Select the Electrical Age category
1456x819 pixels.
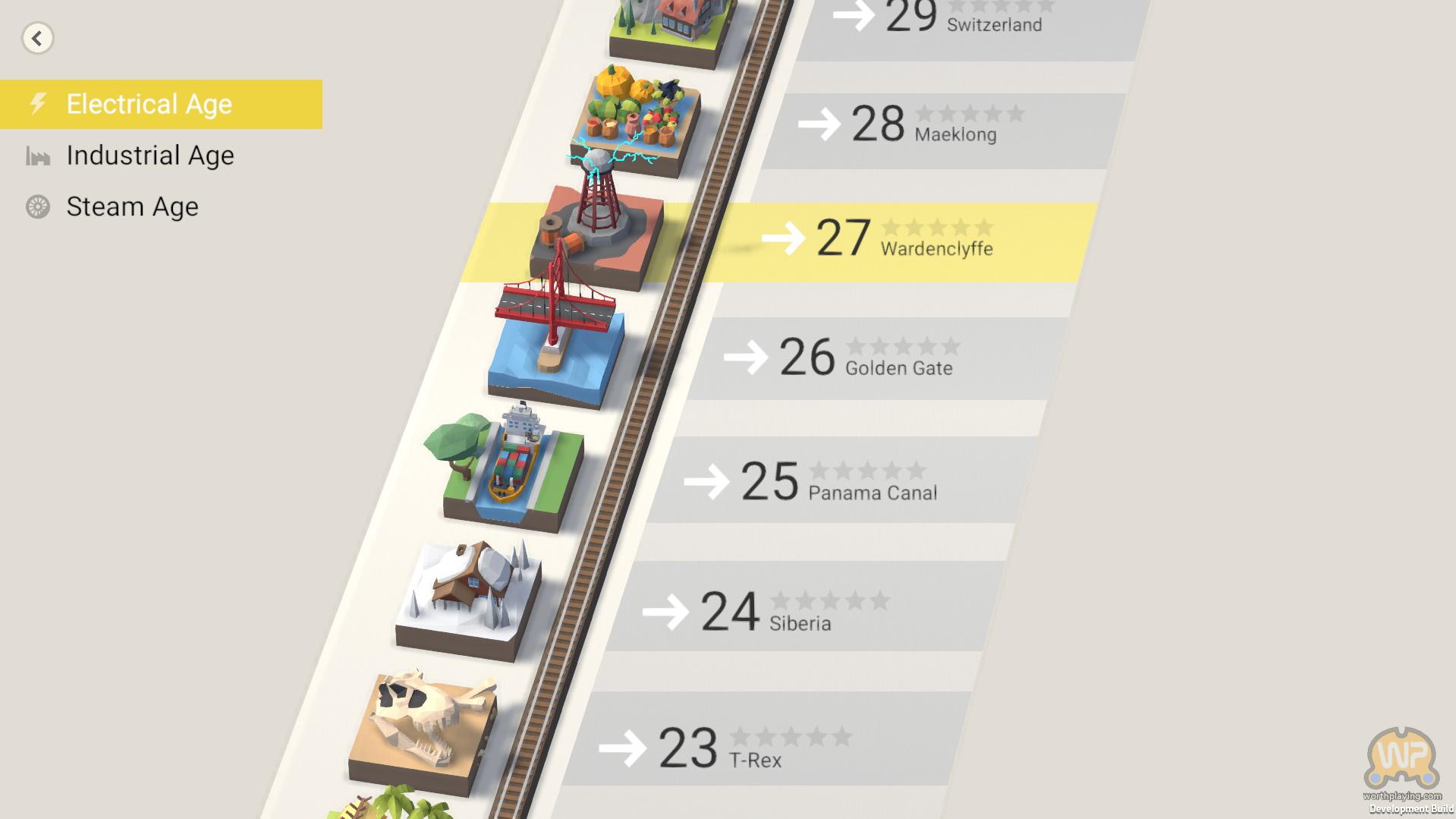point(149,104)
